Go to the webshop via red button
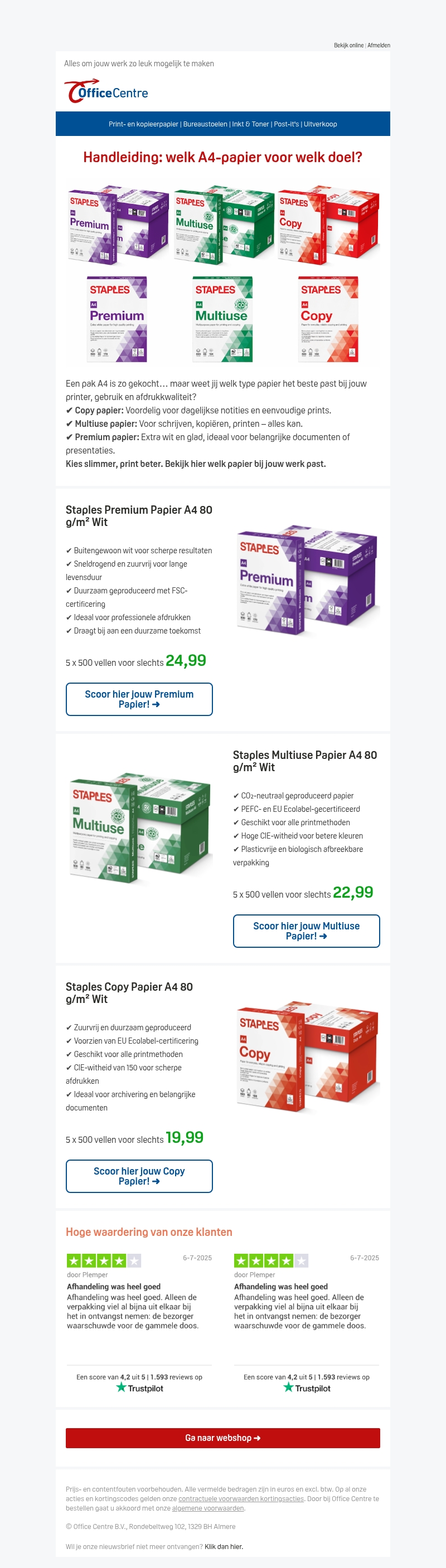 223,1438
